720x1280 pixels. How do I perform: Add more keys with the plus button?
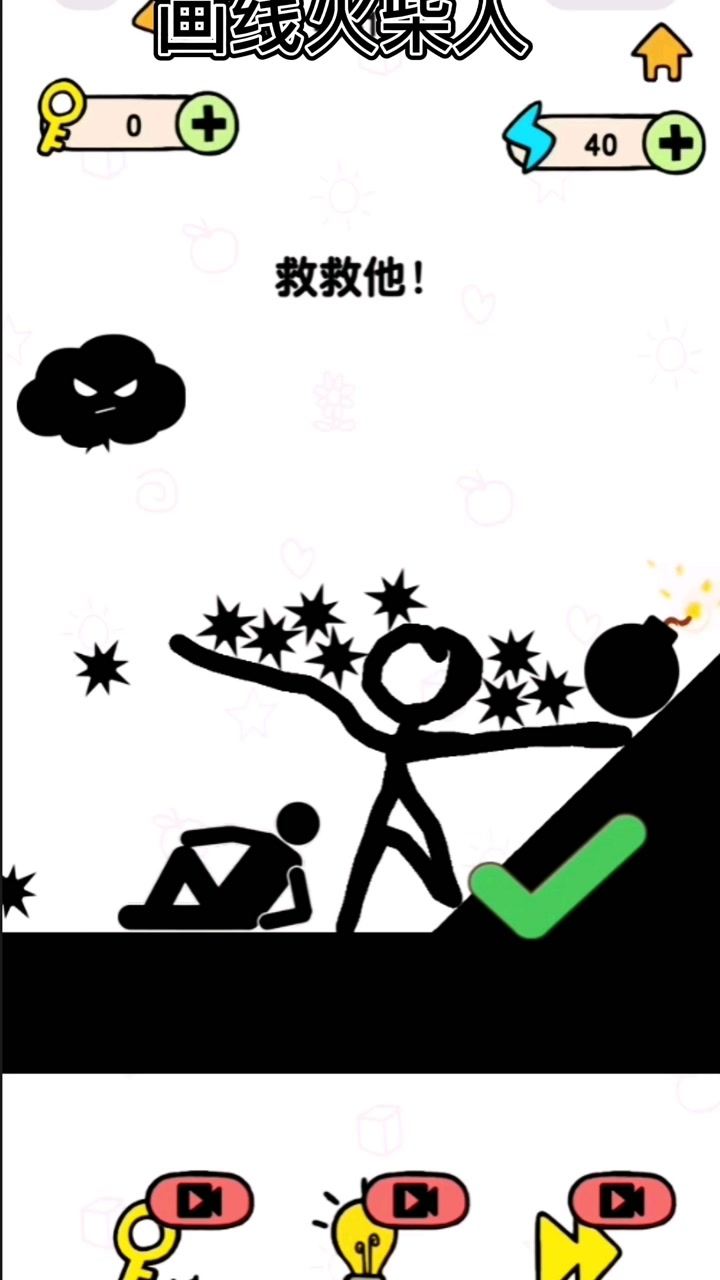(208, 126)
